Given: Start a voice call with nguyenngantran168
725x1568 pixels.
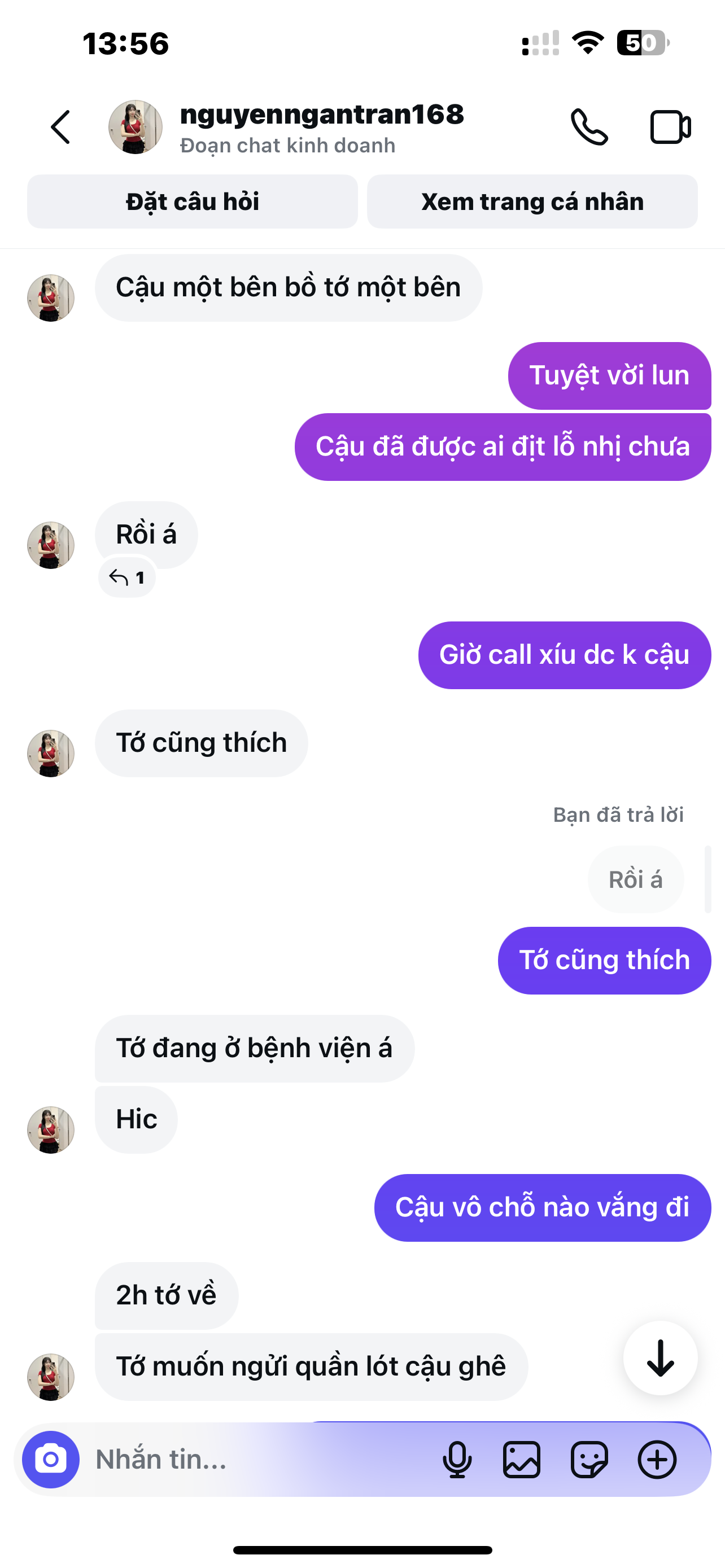Looking at the screenshot, I should 589,127.
